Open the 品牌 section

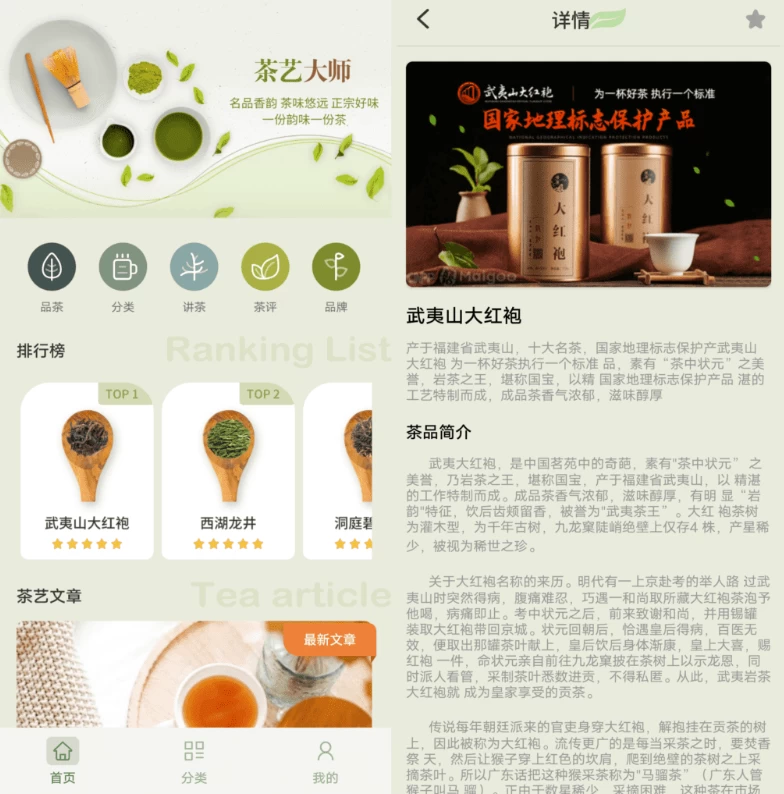click(x=336, y=268)
